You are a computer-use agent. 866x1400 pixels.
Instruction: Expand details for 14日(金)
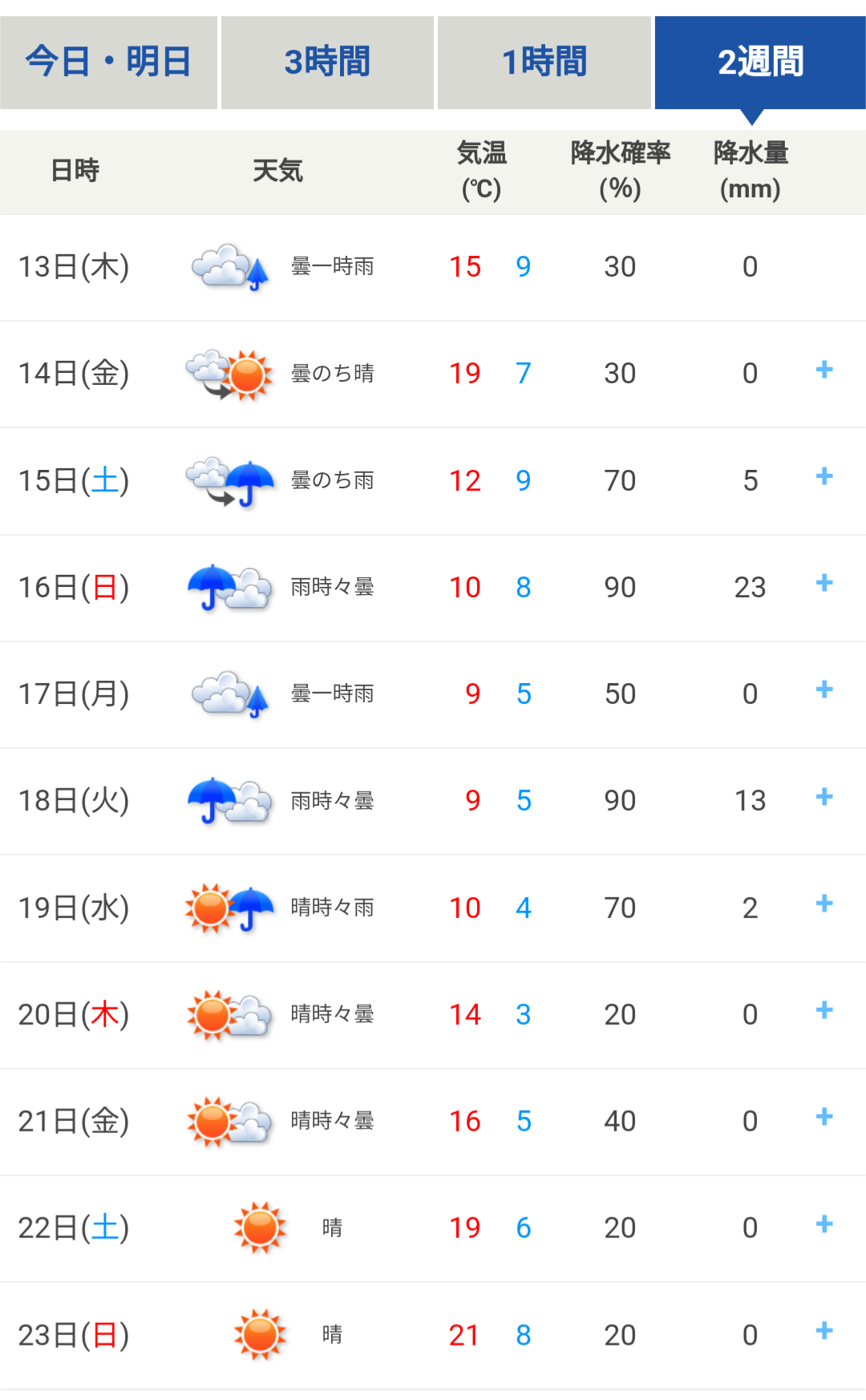coord(824,370)
